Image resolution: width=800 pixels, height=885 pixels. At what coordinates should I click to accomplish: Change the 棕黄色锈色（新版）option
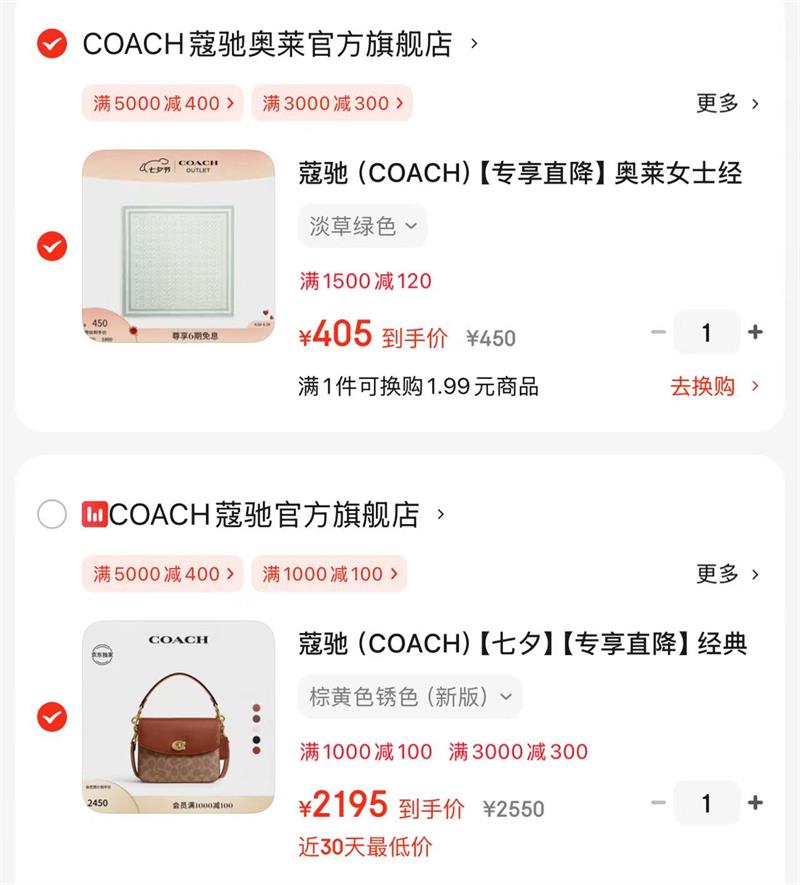click(x=409, y=697)
